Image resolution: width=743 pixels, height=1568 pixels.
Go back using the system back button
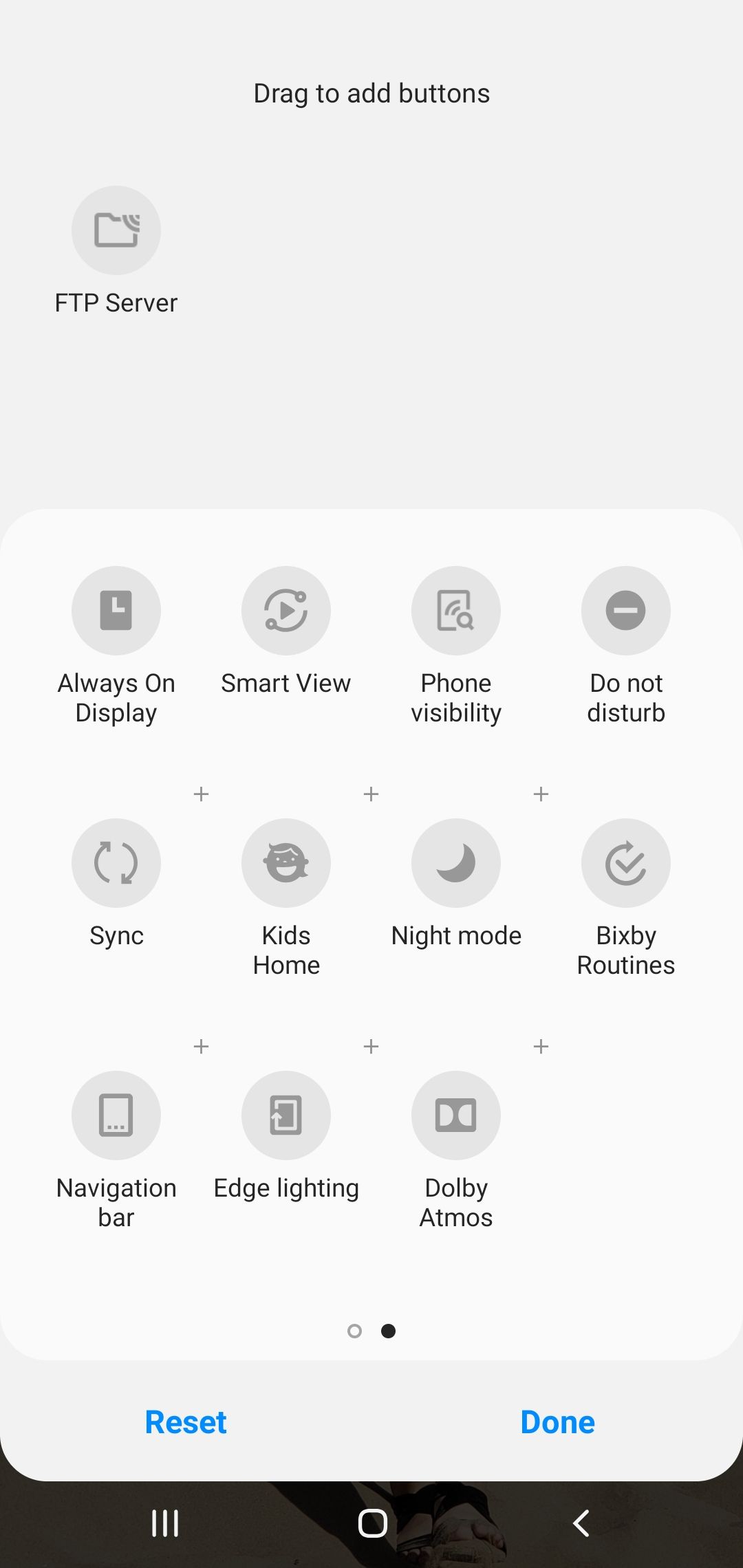coord(581,1523)
